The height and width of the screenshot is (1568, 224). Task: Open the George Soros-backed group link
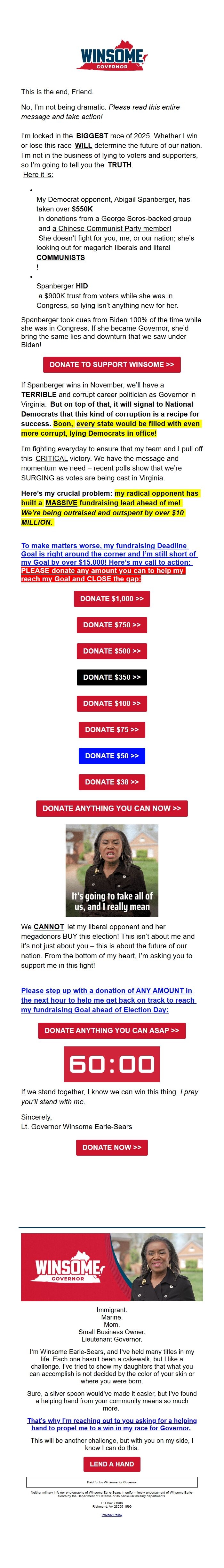click(146, 218)
